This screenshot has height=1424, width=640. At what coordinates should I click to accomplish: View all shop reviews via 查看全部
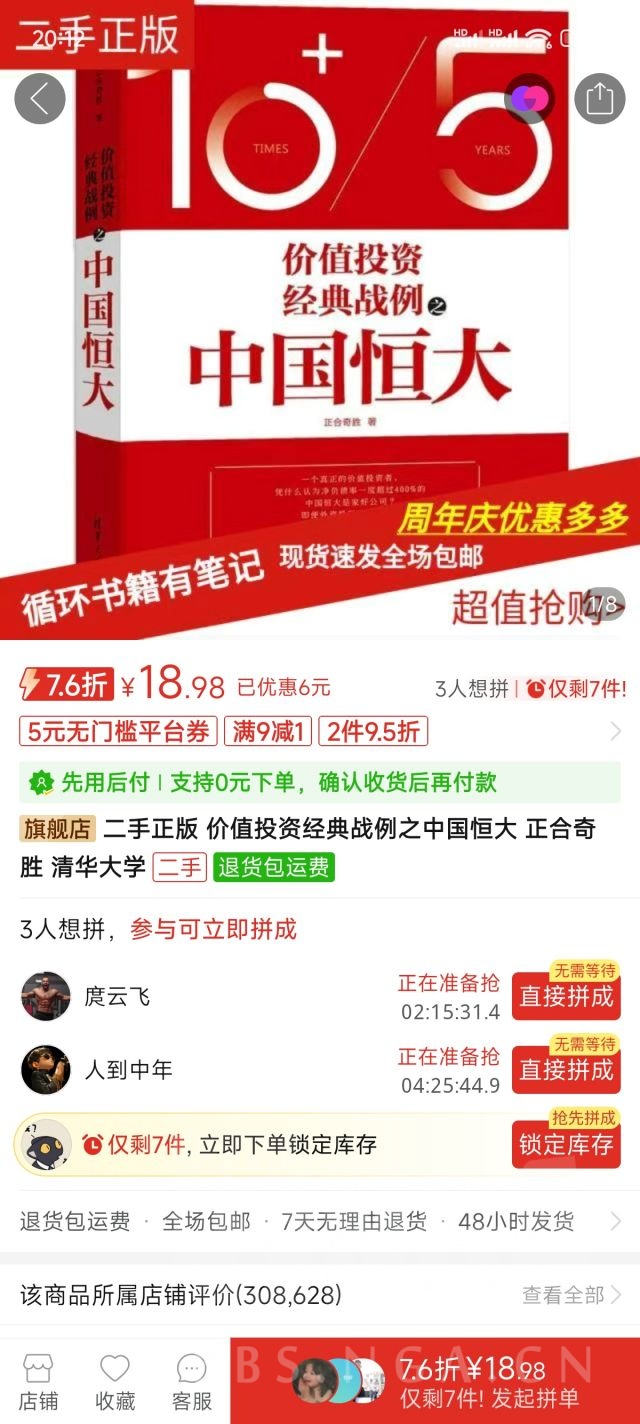pyautogui.click(x=571, y=1295)
